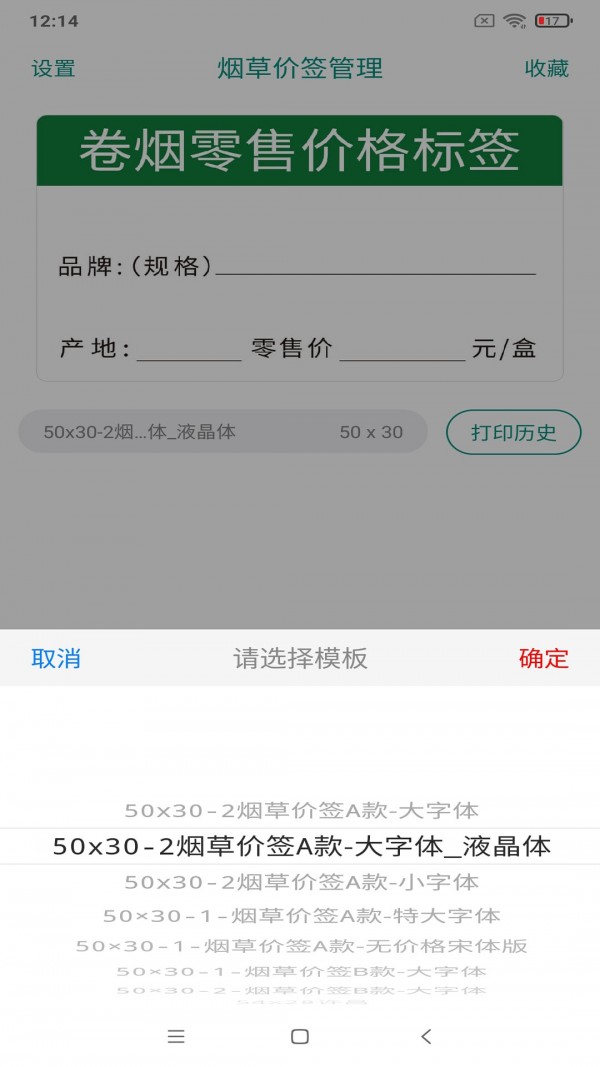Cancel the template picker with 取消

tap(56, 658)
